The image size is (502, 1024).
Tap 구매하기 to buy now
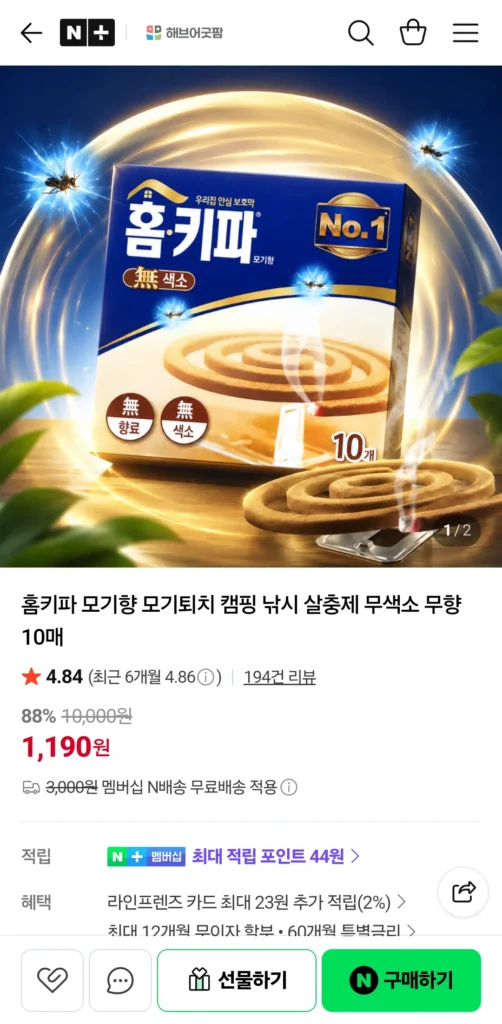click(x=401, y=980)
